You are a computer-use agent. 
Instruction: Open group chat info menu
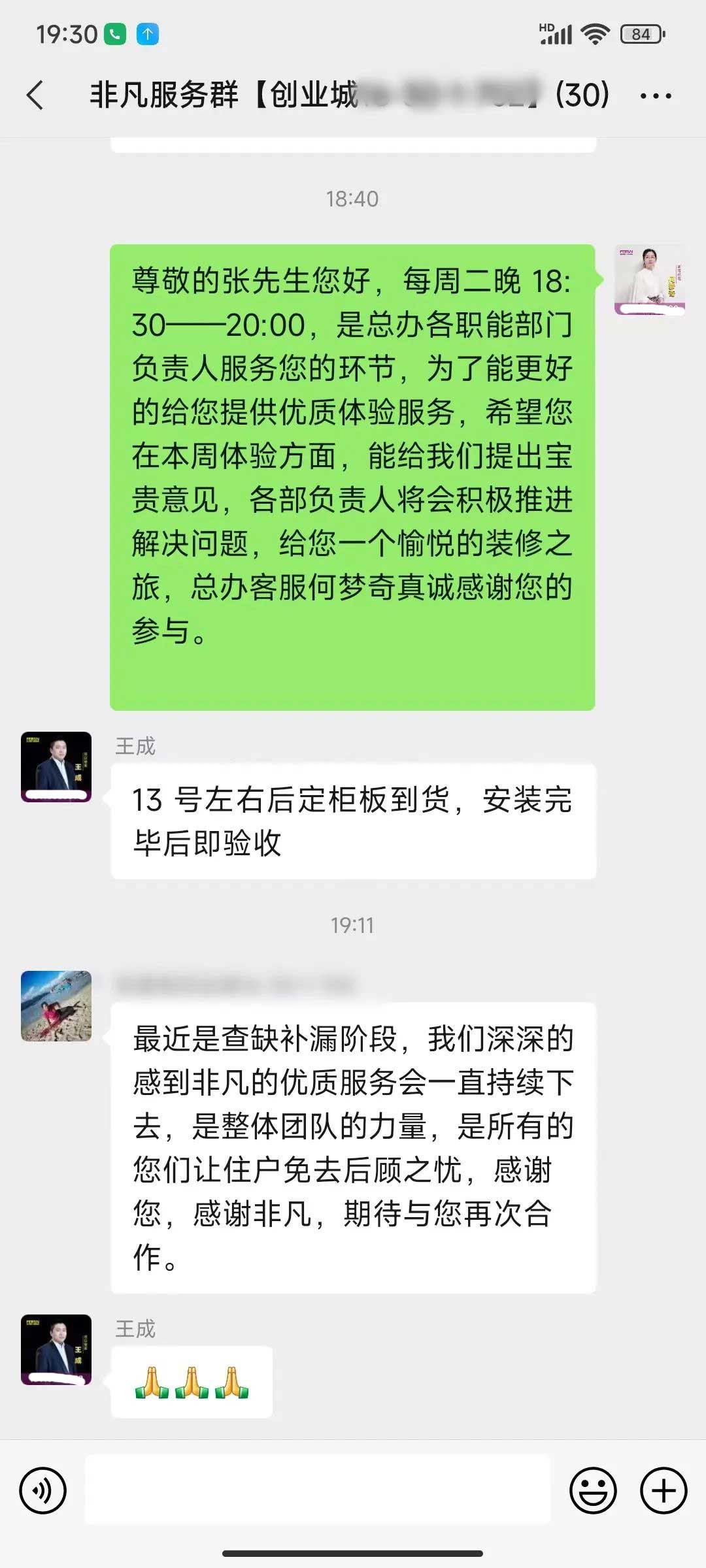(x=655, y=96)
